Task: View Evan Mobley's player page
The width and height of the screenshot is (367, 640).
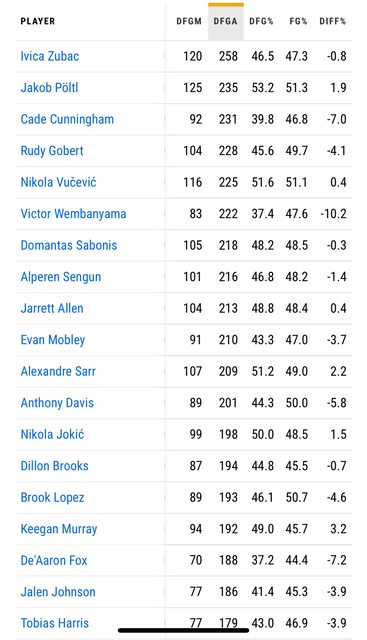Action: point(53,340)
